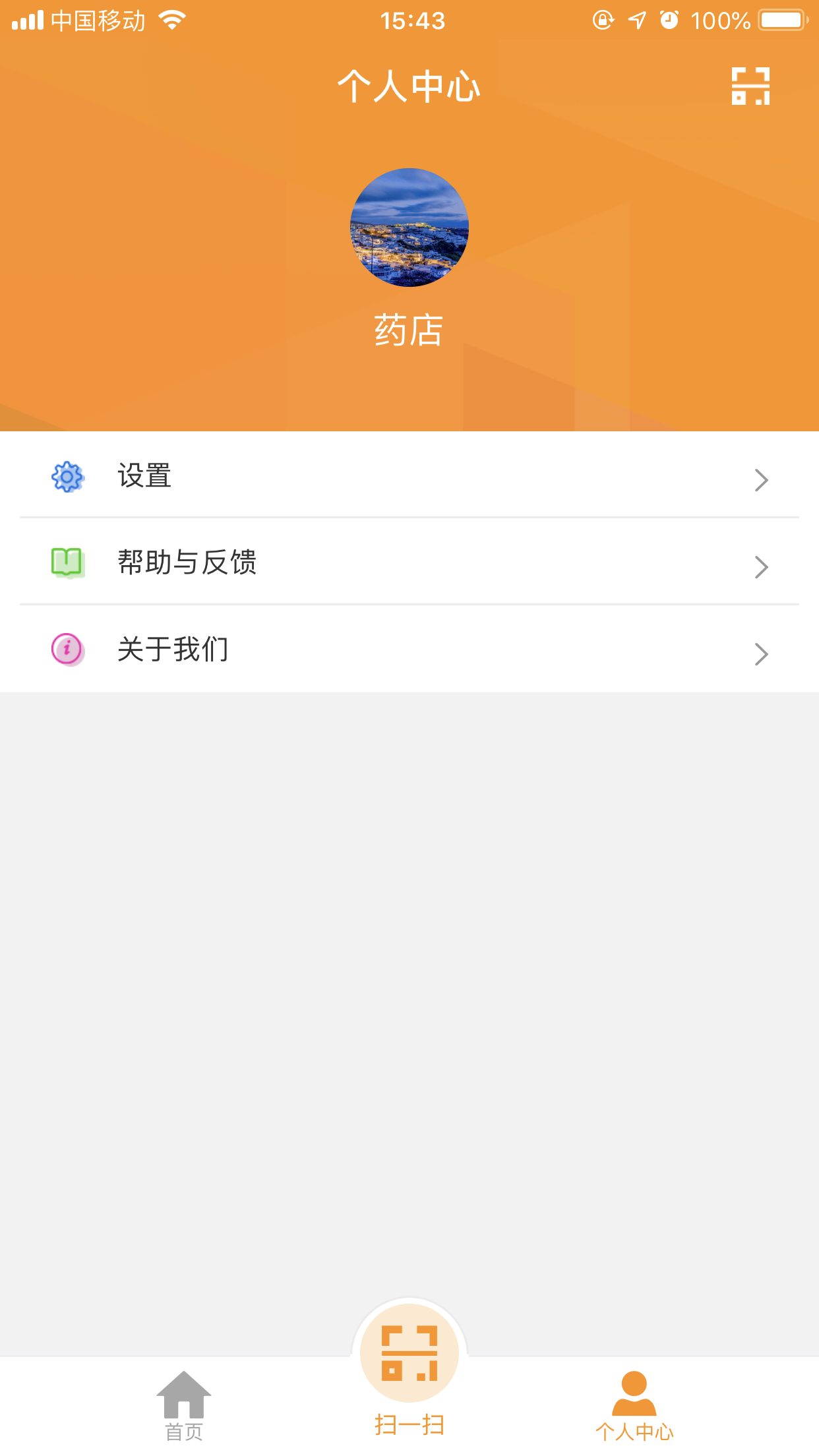Tap the circular profile avatar image

tap(409, 228)
